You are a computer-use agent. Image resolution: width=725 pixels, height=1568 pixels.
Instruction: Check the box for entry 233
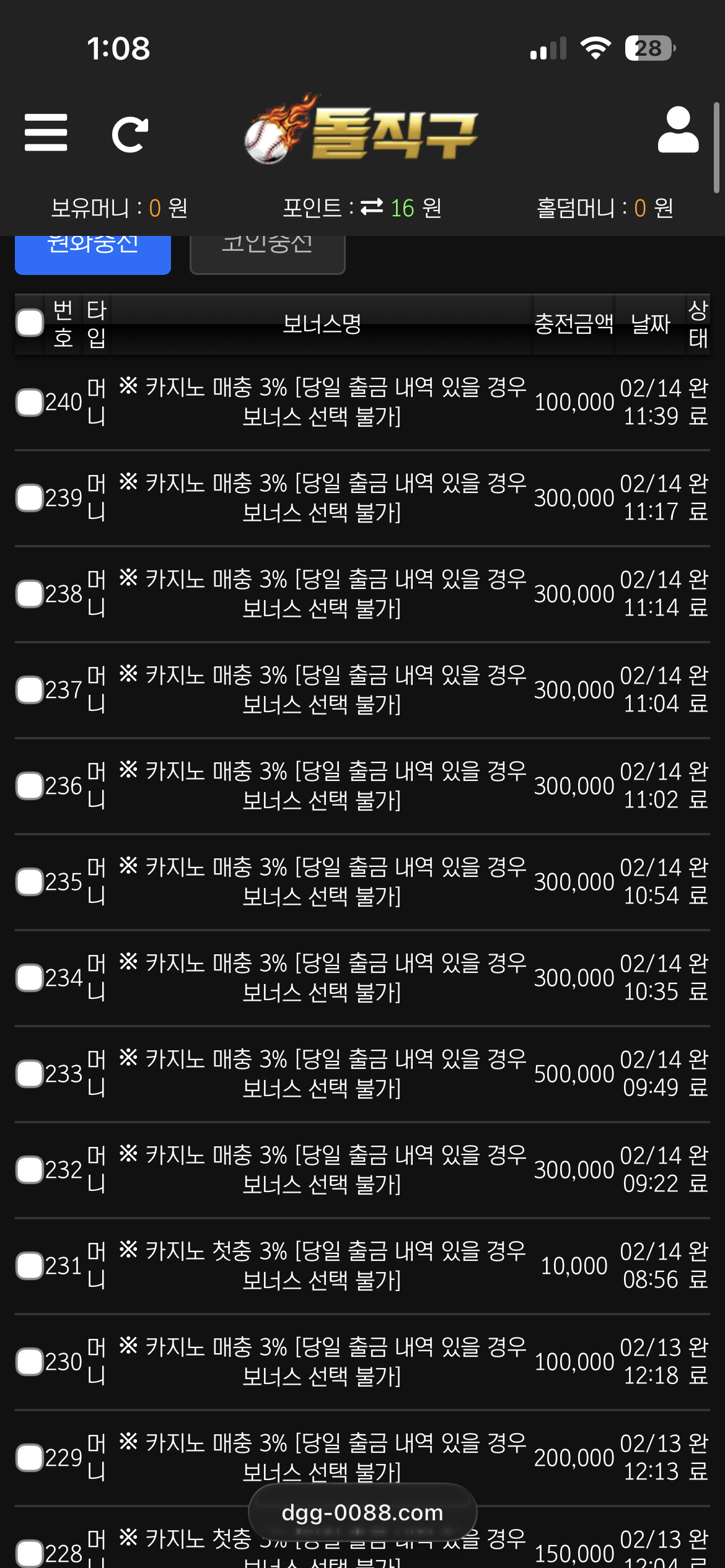[30, 1074]
